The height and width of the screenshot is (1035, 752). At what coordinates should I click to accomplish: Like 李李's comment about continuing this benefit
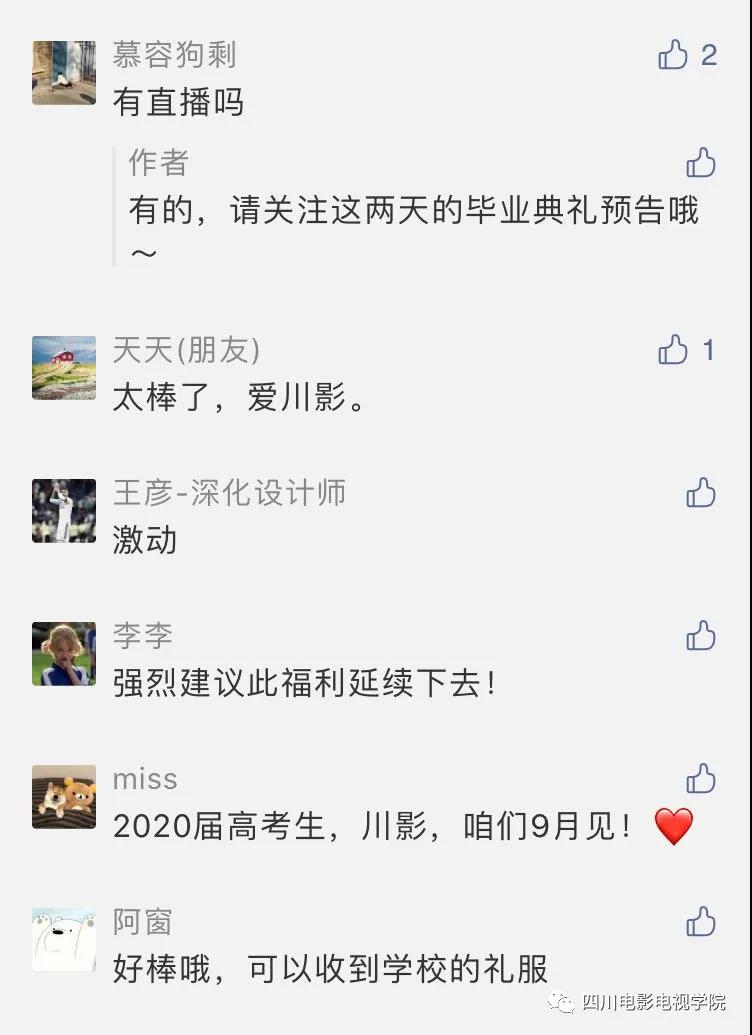click(x=701, y=635)
